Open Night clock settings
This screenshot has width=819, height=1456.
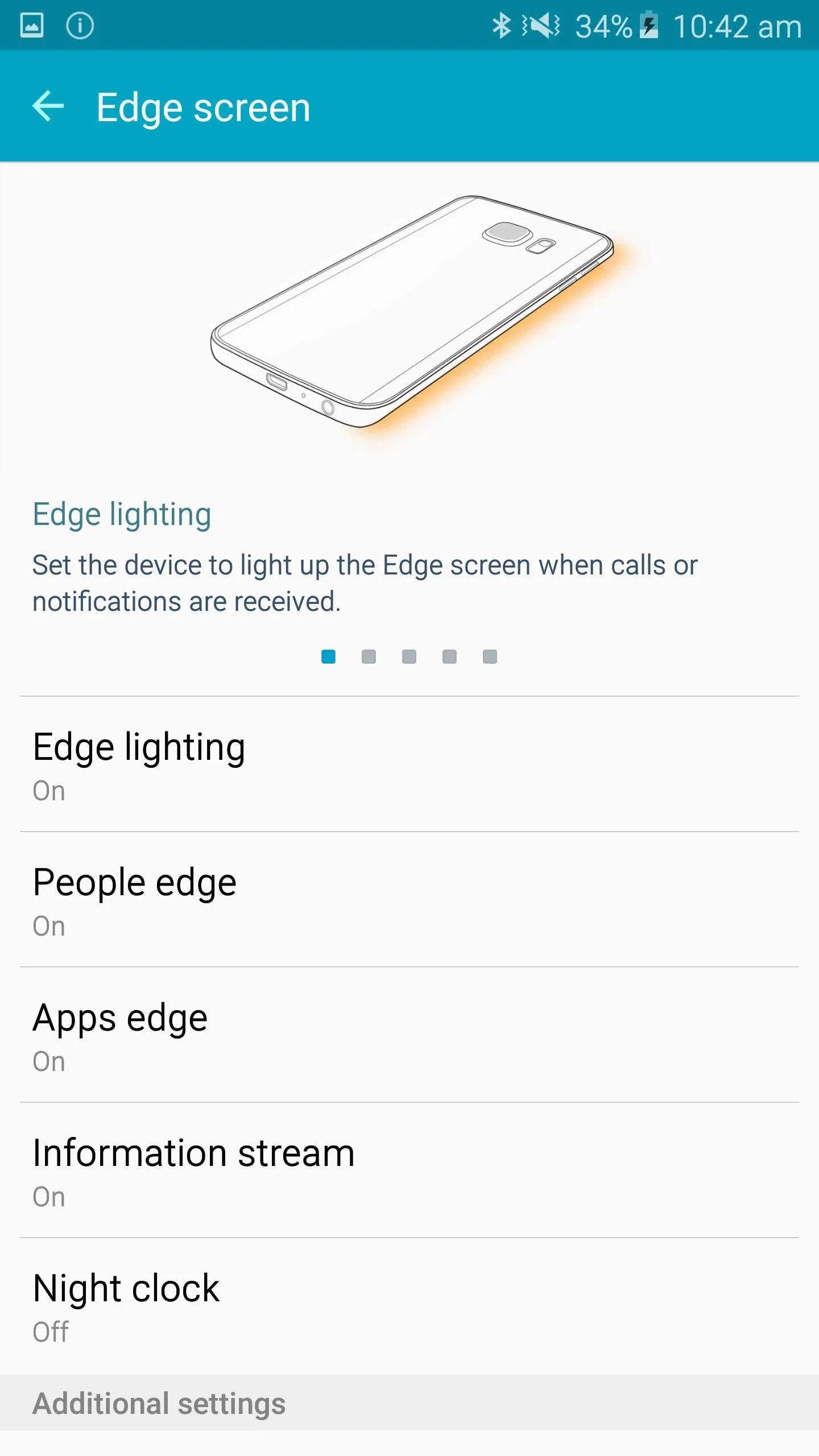pos(409,1306)
